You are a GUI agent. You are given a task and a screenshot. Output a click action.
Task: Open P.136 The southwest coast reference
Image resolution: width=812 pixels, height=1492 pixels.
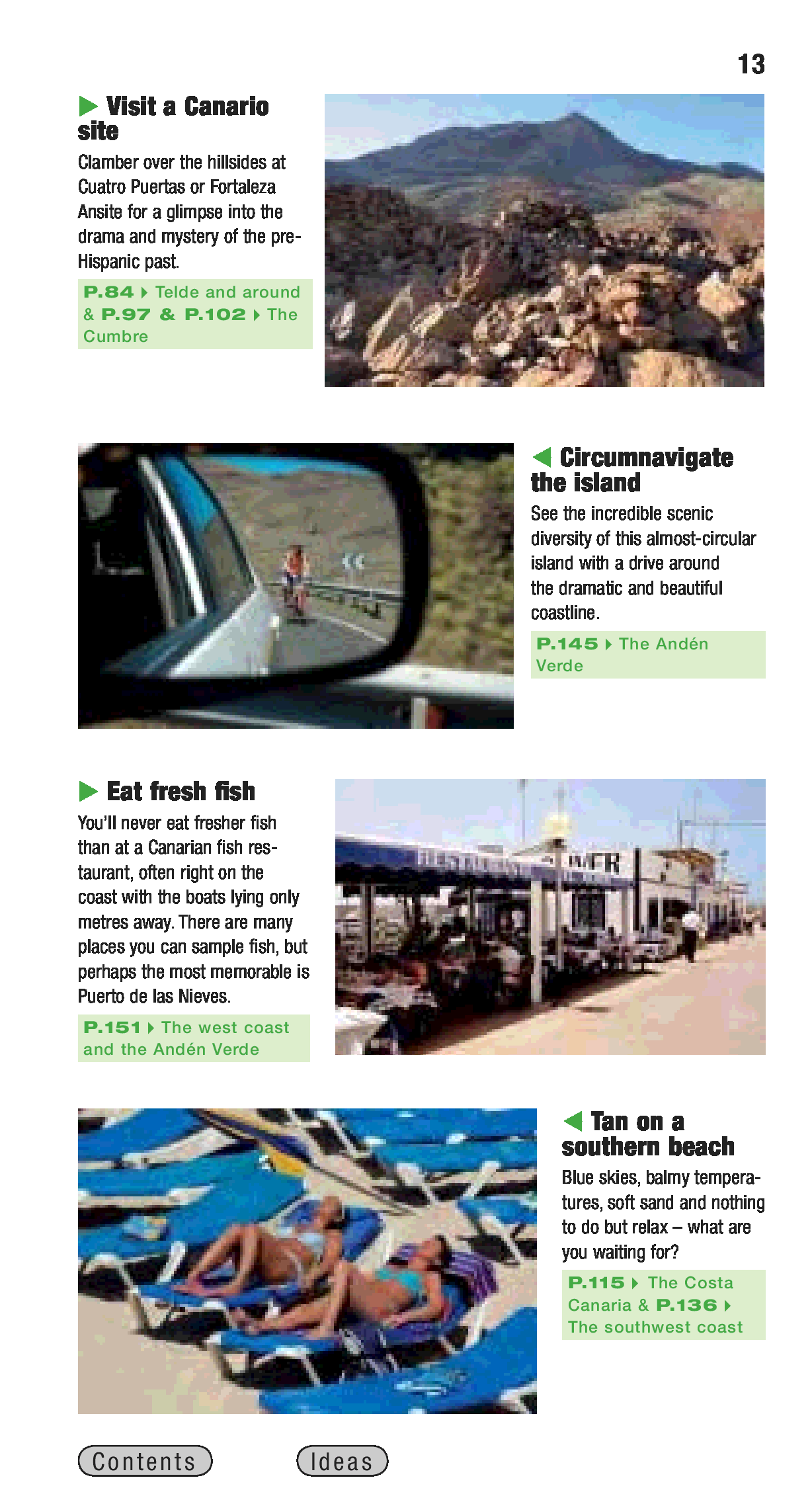pyautogui.click(x=686, y=1305)
